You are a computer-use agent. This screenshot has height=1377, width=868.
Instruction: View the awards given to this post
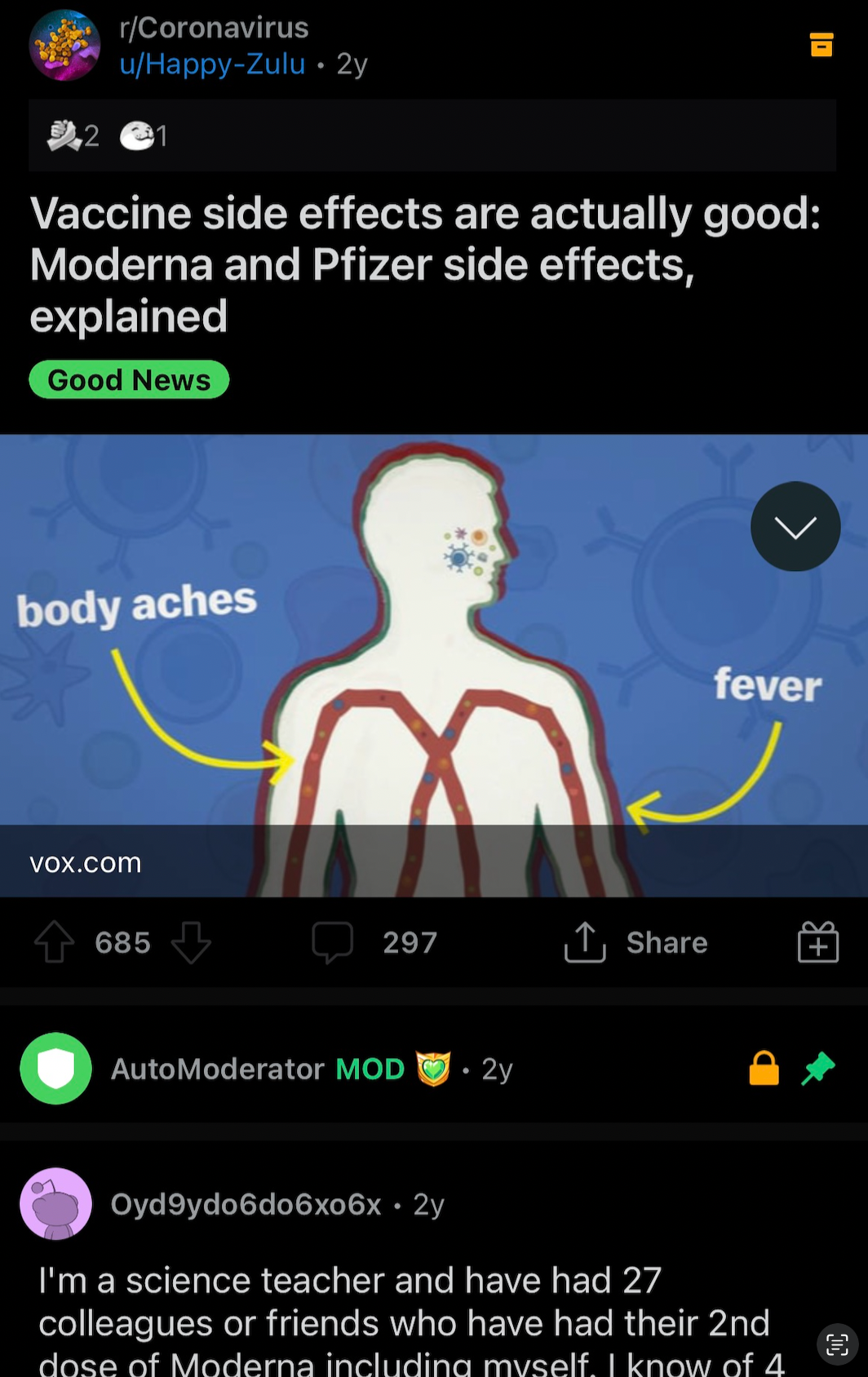point(108,135)
